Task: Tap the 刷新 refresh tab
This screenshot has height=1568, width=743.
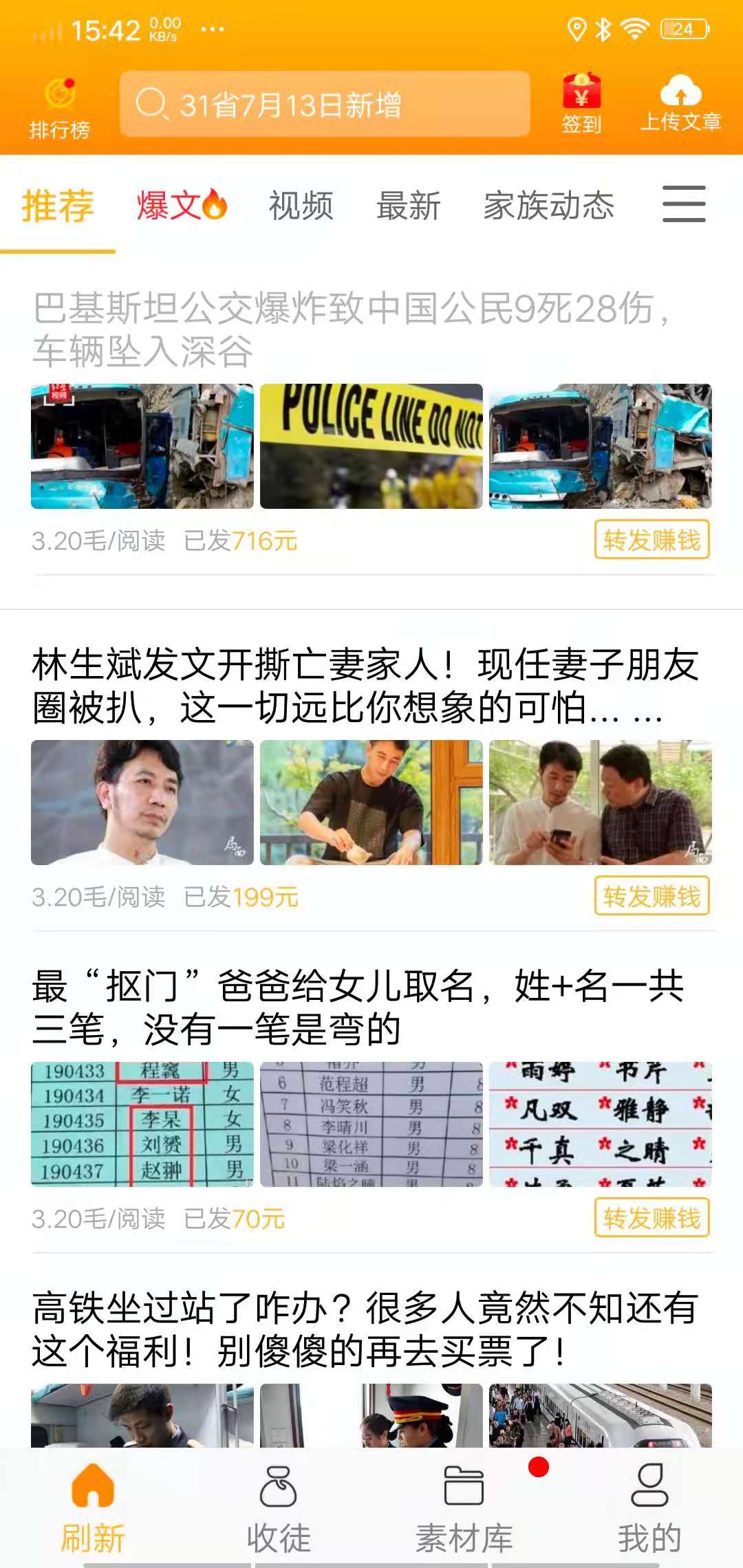Action: tap(93, 1507)
